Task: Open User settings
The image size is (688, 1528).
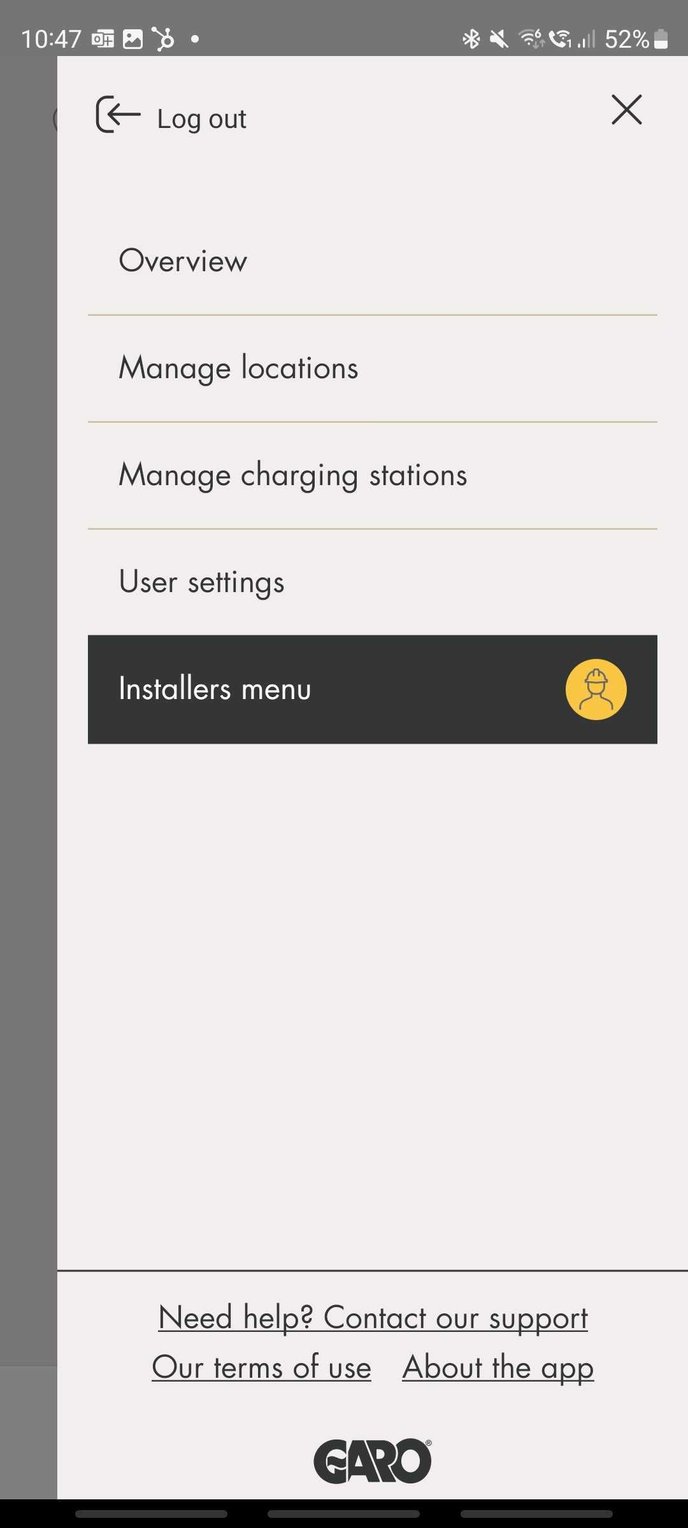Action: 372,582
